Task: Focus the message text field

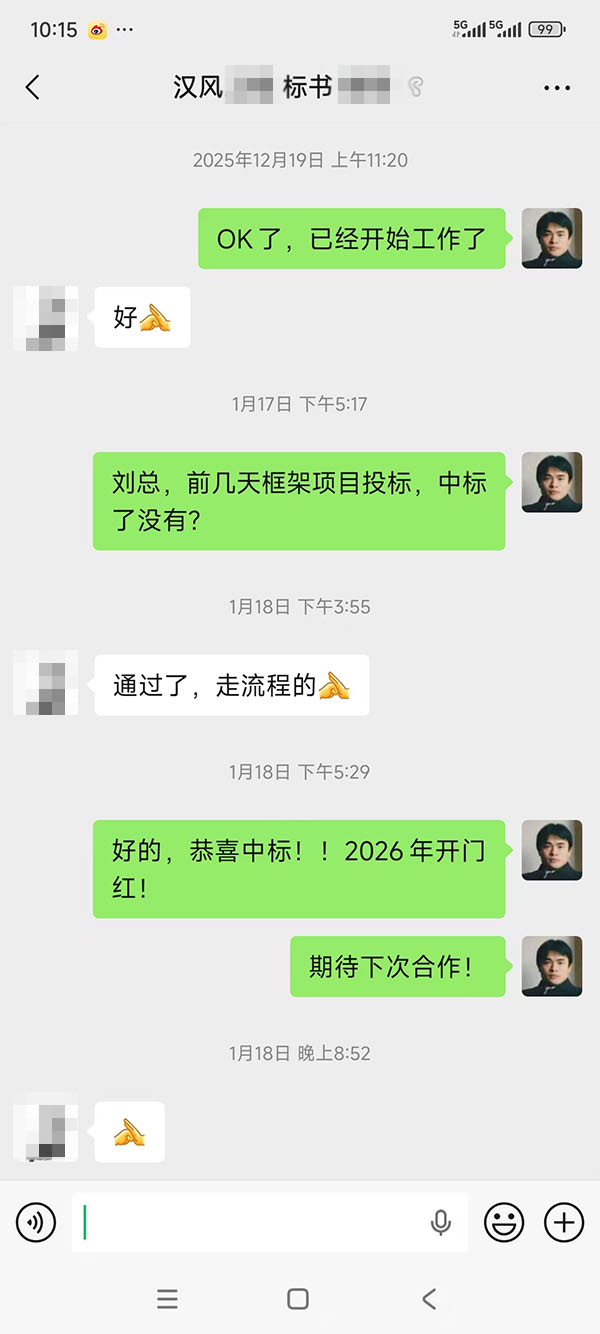Action: tap(250, 1222)
